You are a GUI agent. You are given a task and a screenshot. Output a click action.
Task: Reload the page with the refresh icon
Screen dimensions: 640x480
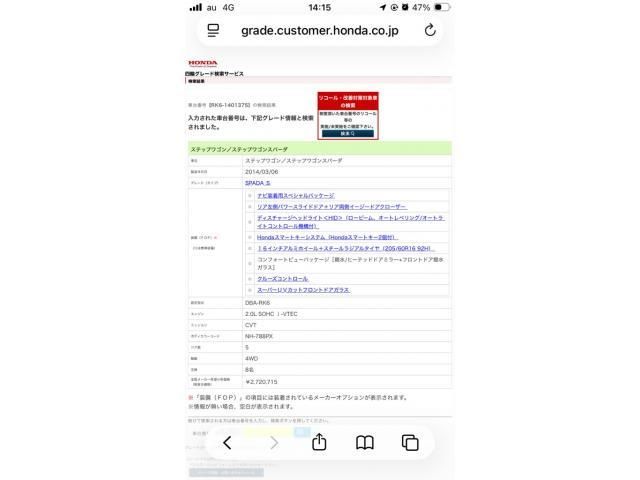(430, 30)
